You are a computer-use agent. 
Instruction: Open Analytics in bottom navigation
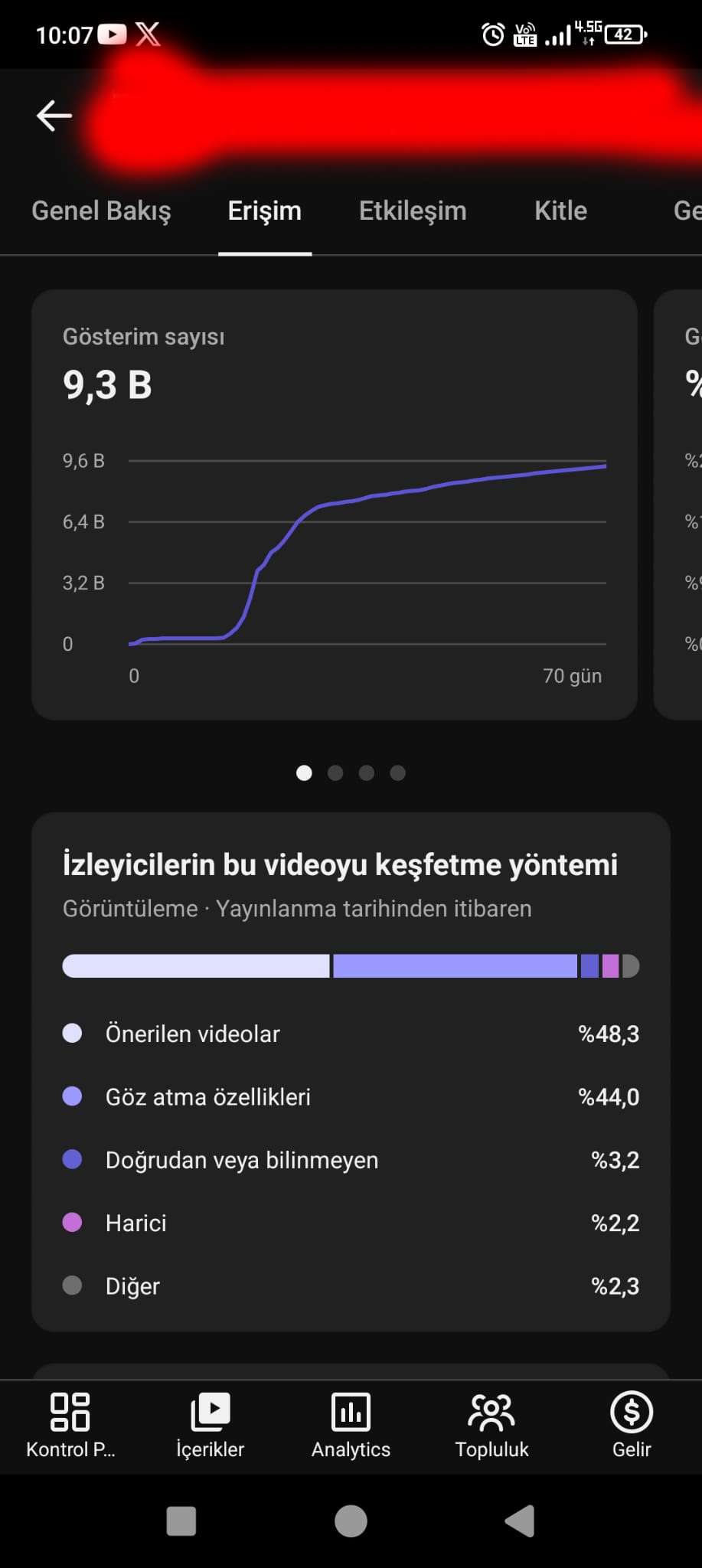351,1426
